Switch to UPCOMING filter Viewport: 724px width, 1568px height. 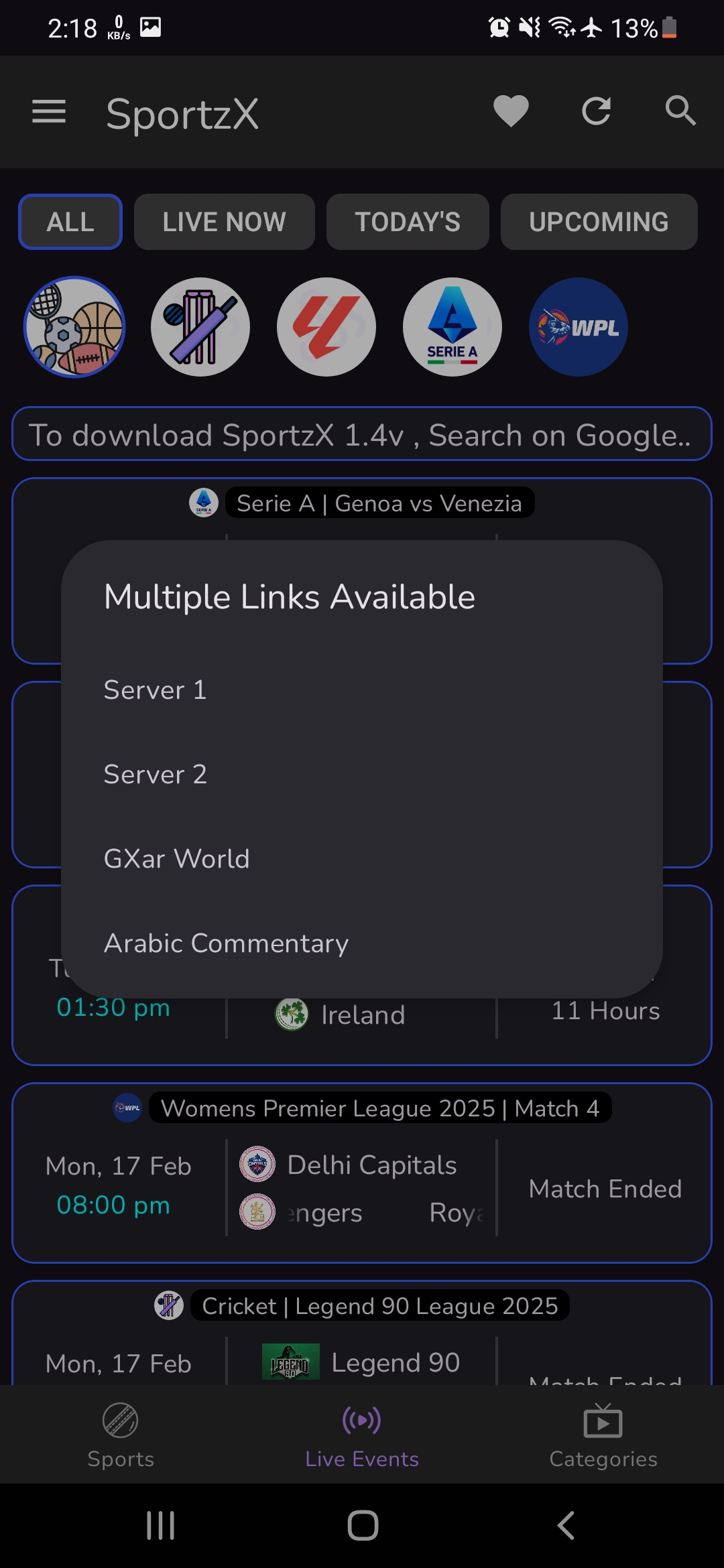pos(599,222)
